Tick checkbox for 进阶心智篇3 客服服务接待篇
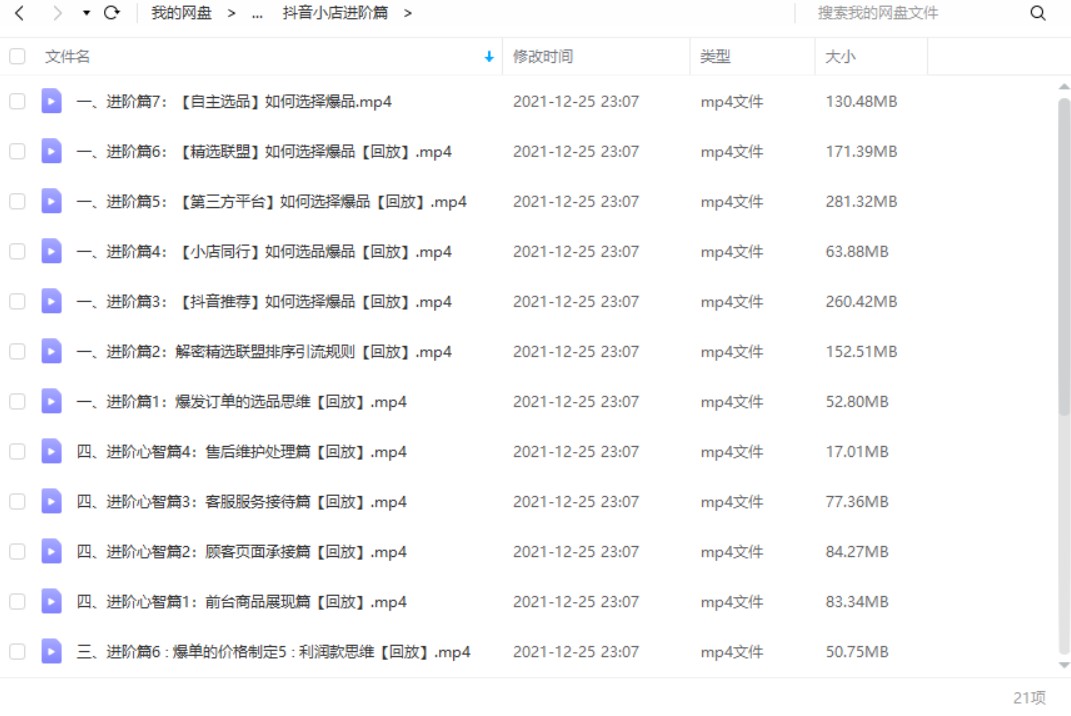The image size is (1071, 716). coord(17,502)
